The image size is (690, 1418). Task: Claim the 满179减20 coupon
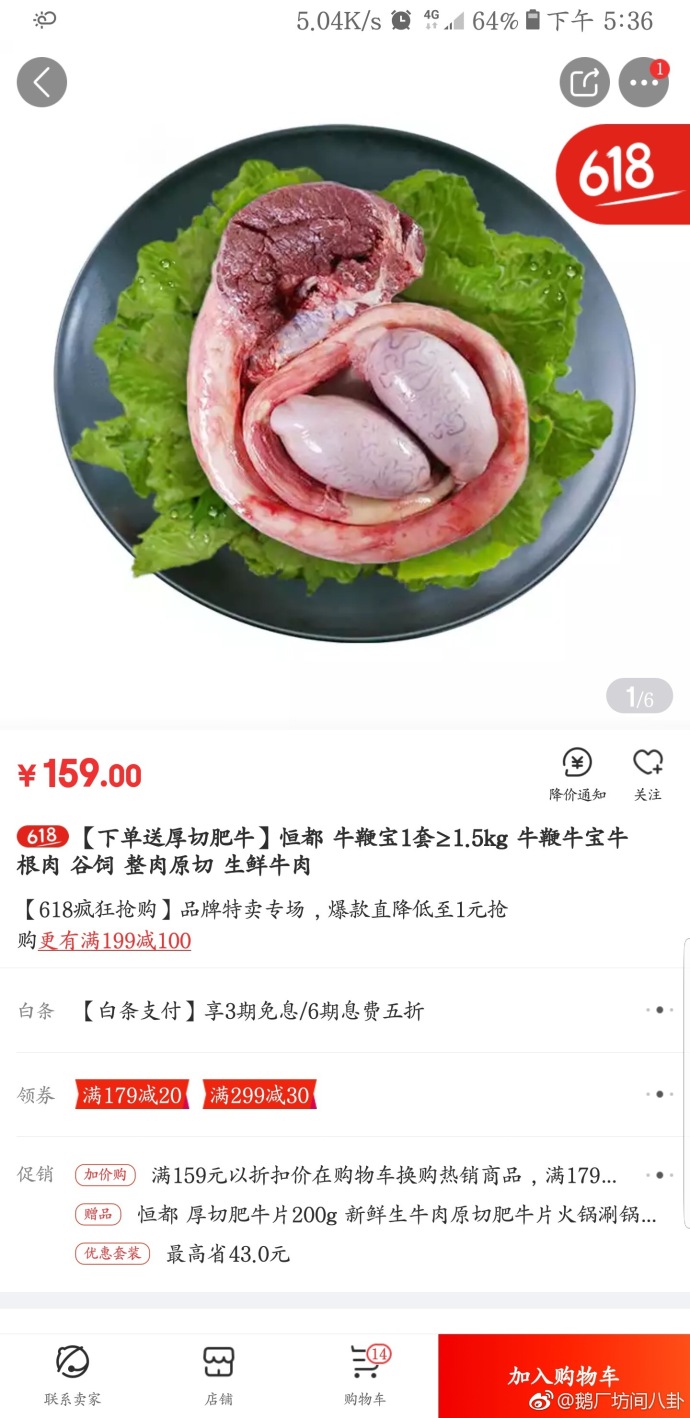tap(132, 1095)
